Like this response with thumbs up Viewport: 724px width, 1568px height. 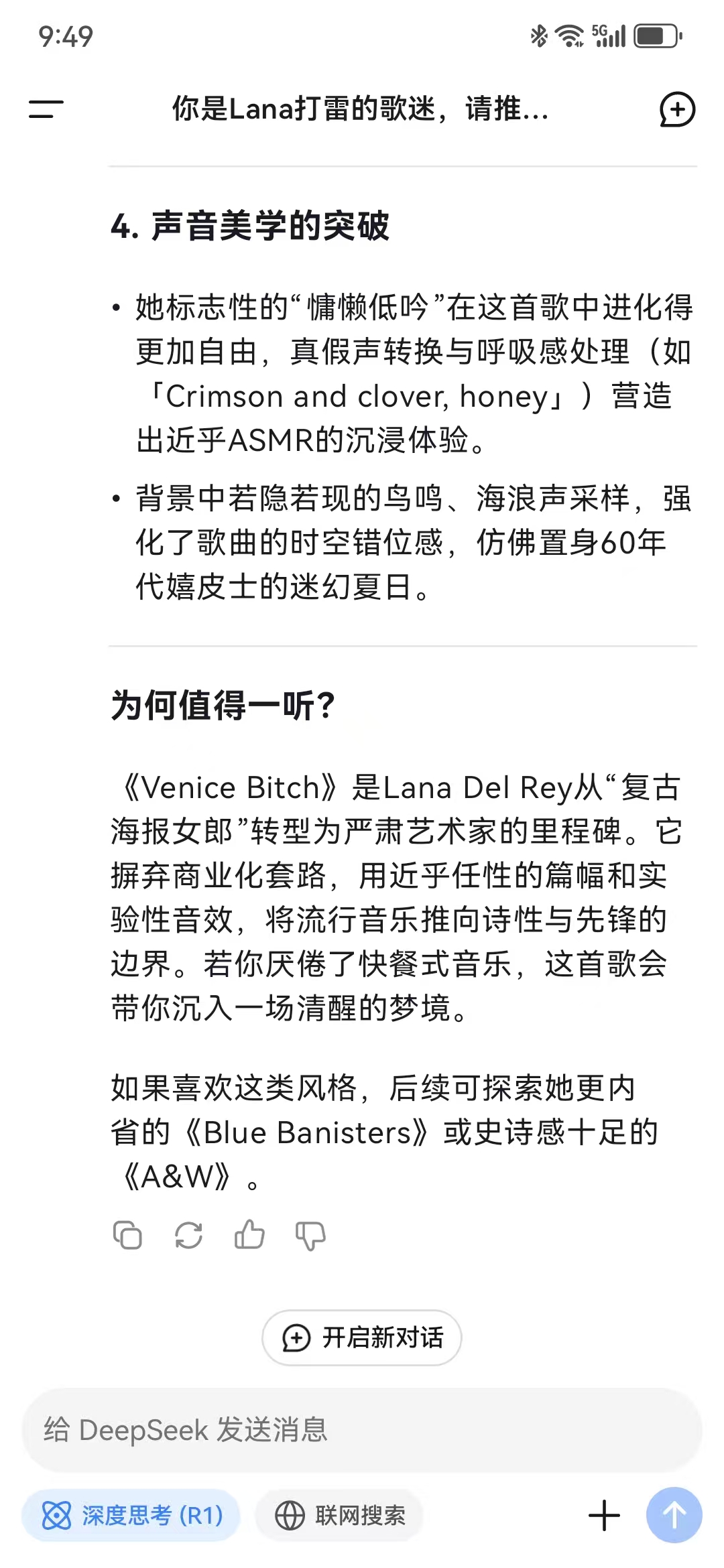[249, 1234]
